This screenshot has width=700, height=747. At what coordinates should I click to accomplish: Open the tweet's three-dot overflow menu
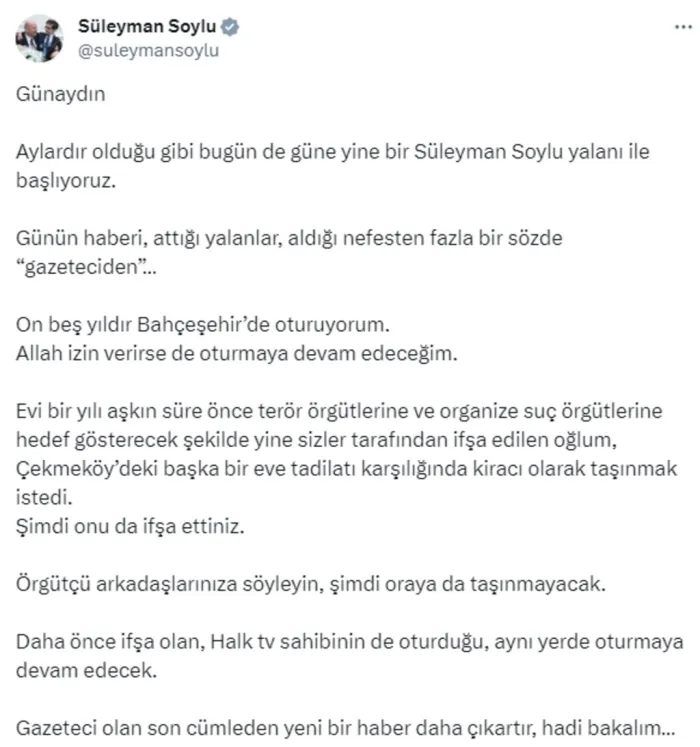coord(683,27)
